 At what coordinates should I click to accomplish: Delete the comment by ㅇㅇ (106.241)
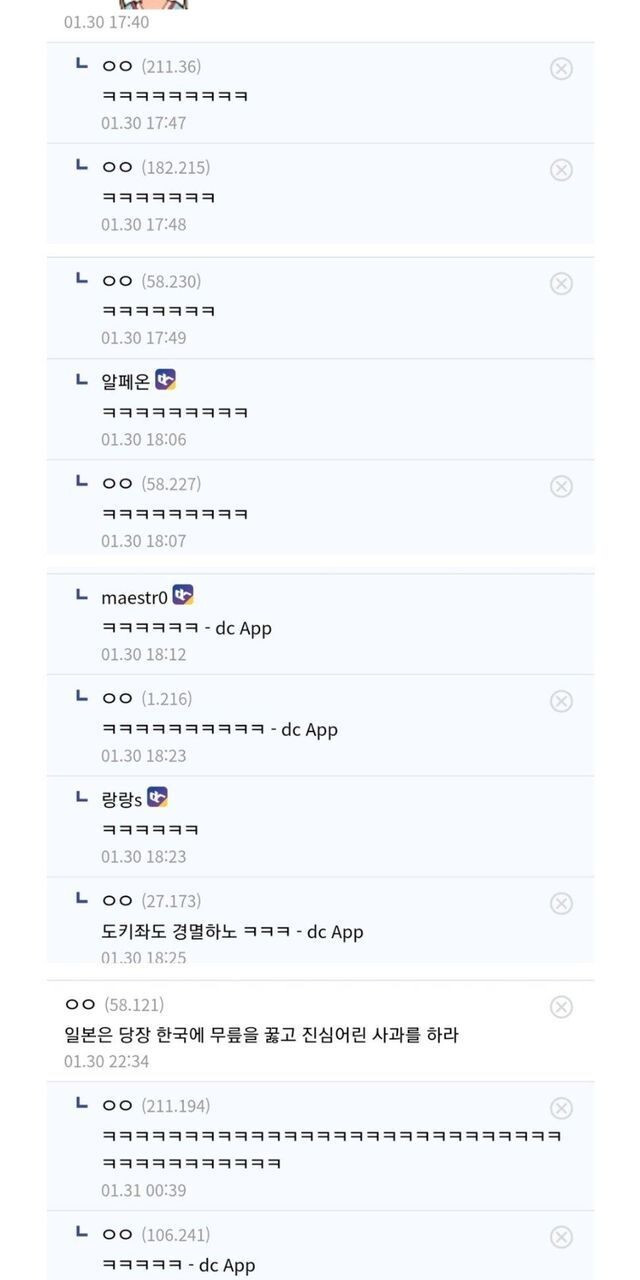(561, 1237)
